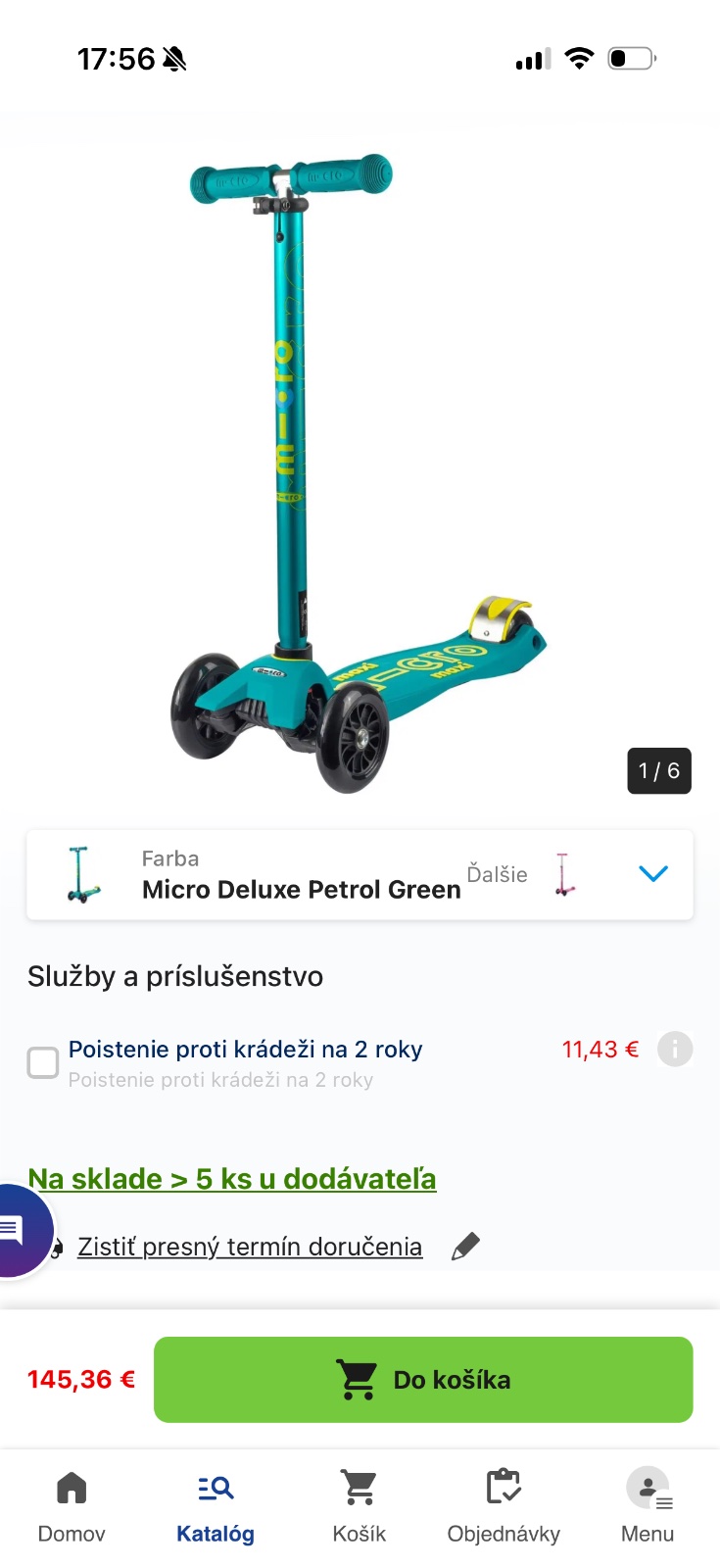Open the Košík tab
Viewport: 720px width, 1568px height.
pos(360,1506)
